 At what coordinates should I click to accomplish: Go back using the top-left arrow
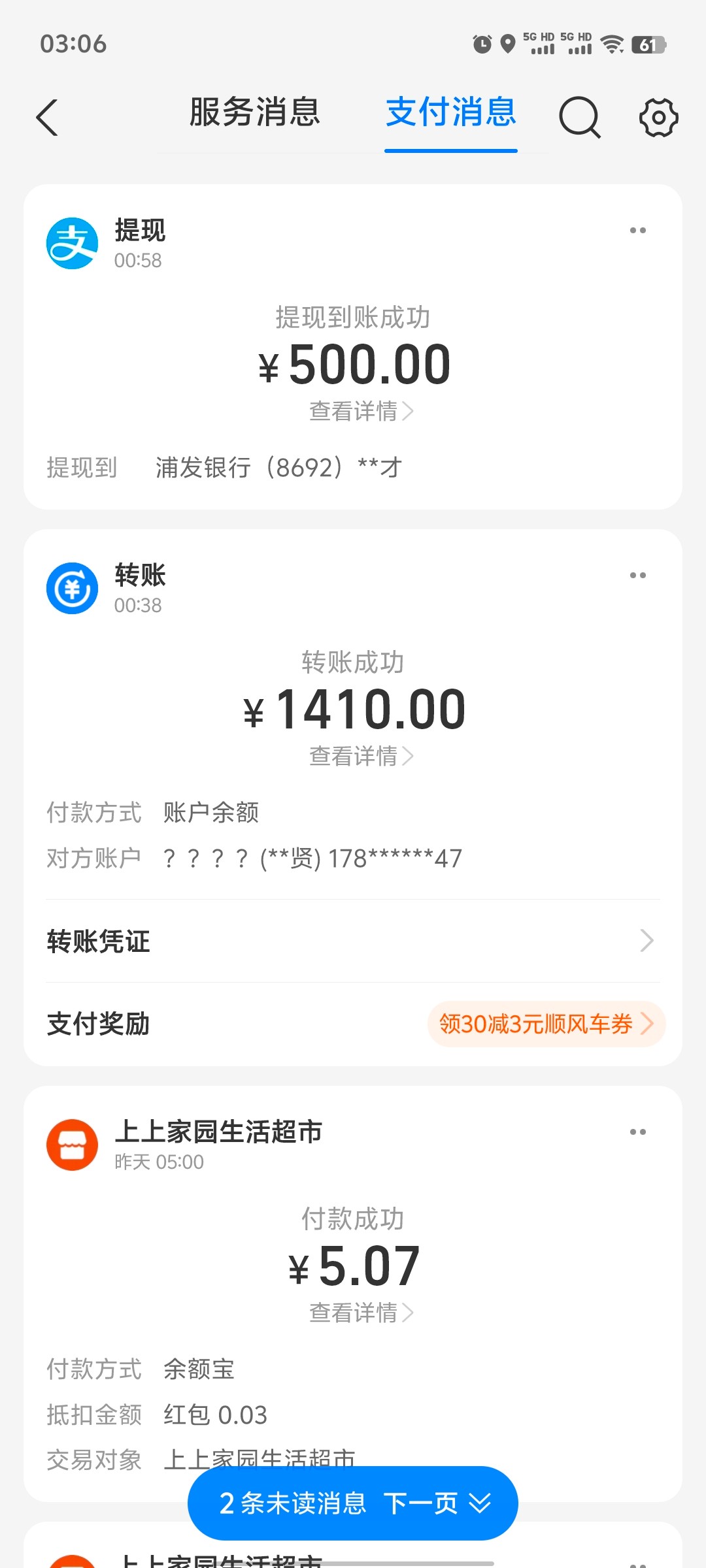(x=47, y=118)
